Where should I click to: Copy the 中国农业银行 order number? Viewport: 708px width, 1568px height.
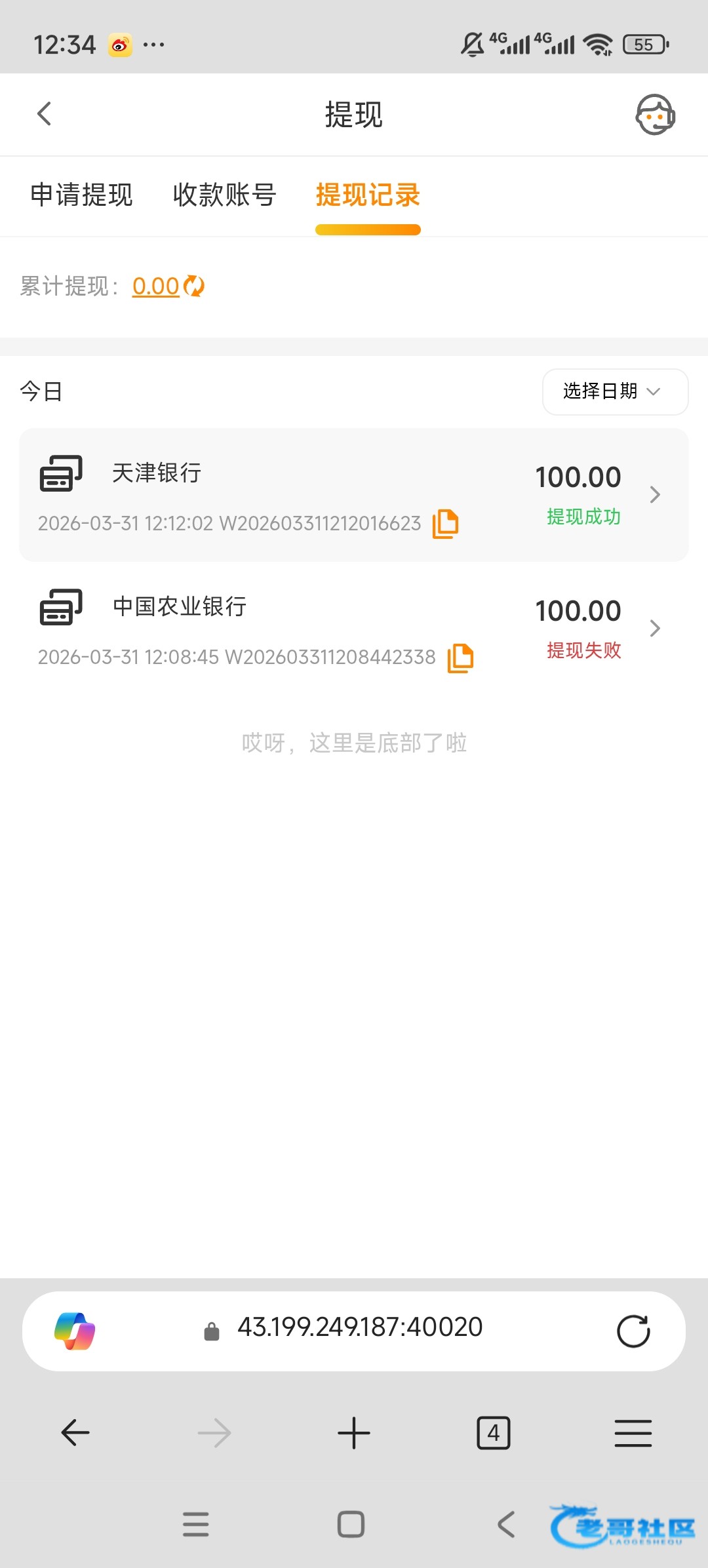[x=460, y=657]
